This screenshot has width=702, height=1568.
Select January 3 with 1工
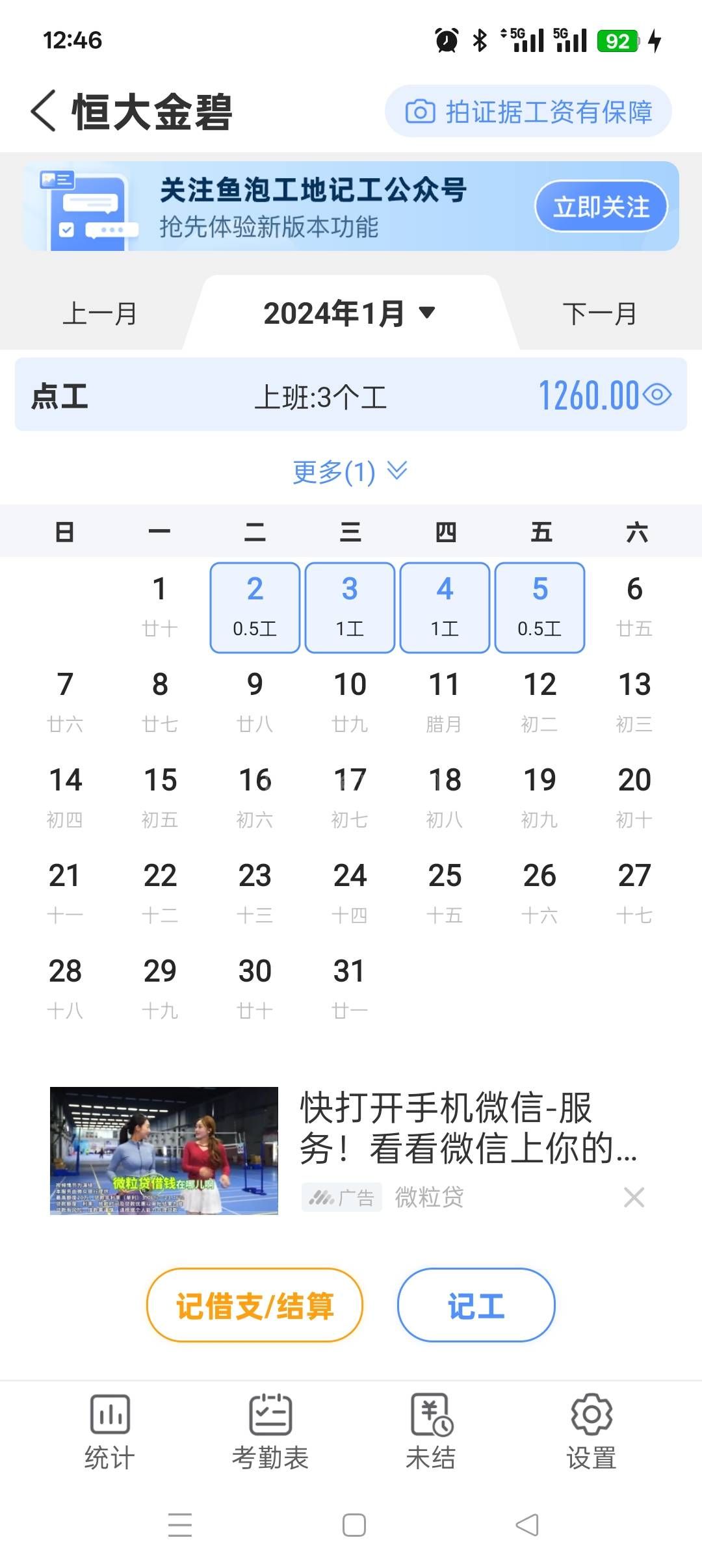350,607
